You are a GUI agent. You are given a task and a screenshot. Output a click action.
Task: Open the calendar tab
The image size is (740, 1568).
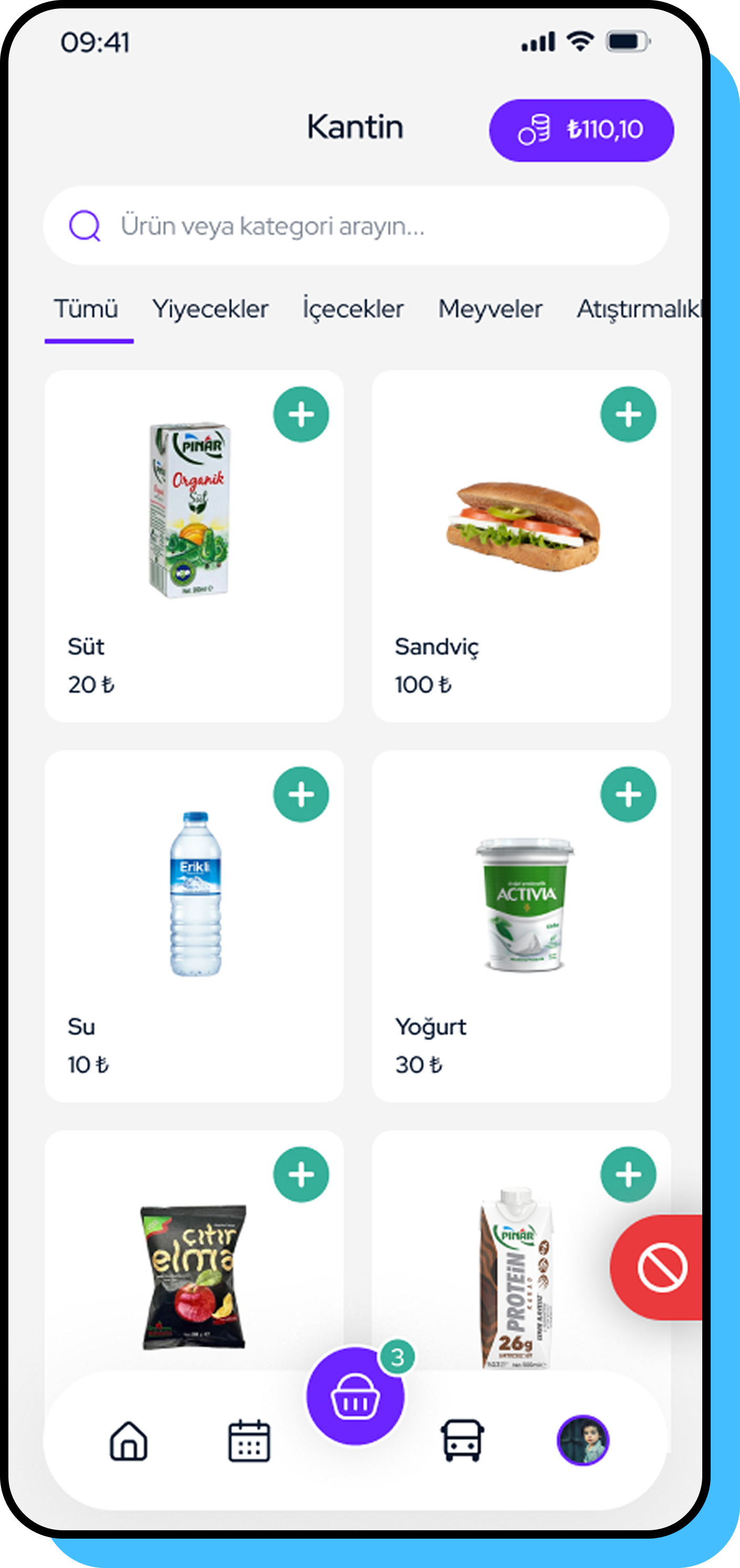[249, 1441]
